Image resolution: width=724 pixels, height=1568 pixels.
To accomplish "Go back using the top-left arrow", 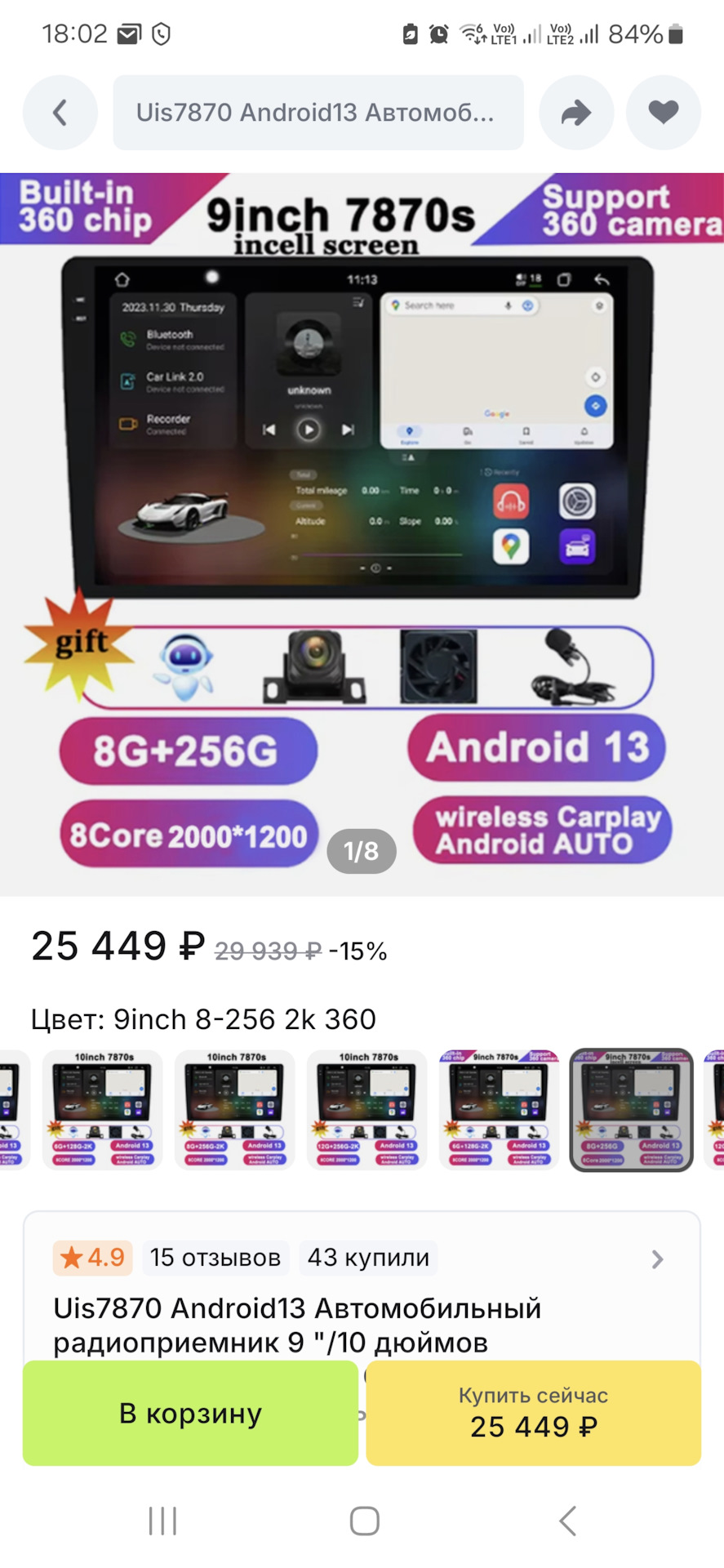I will [60, 113].
